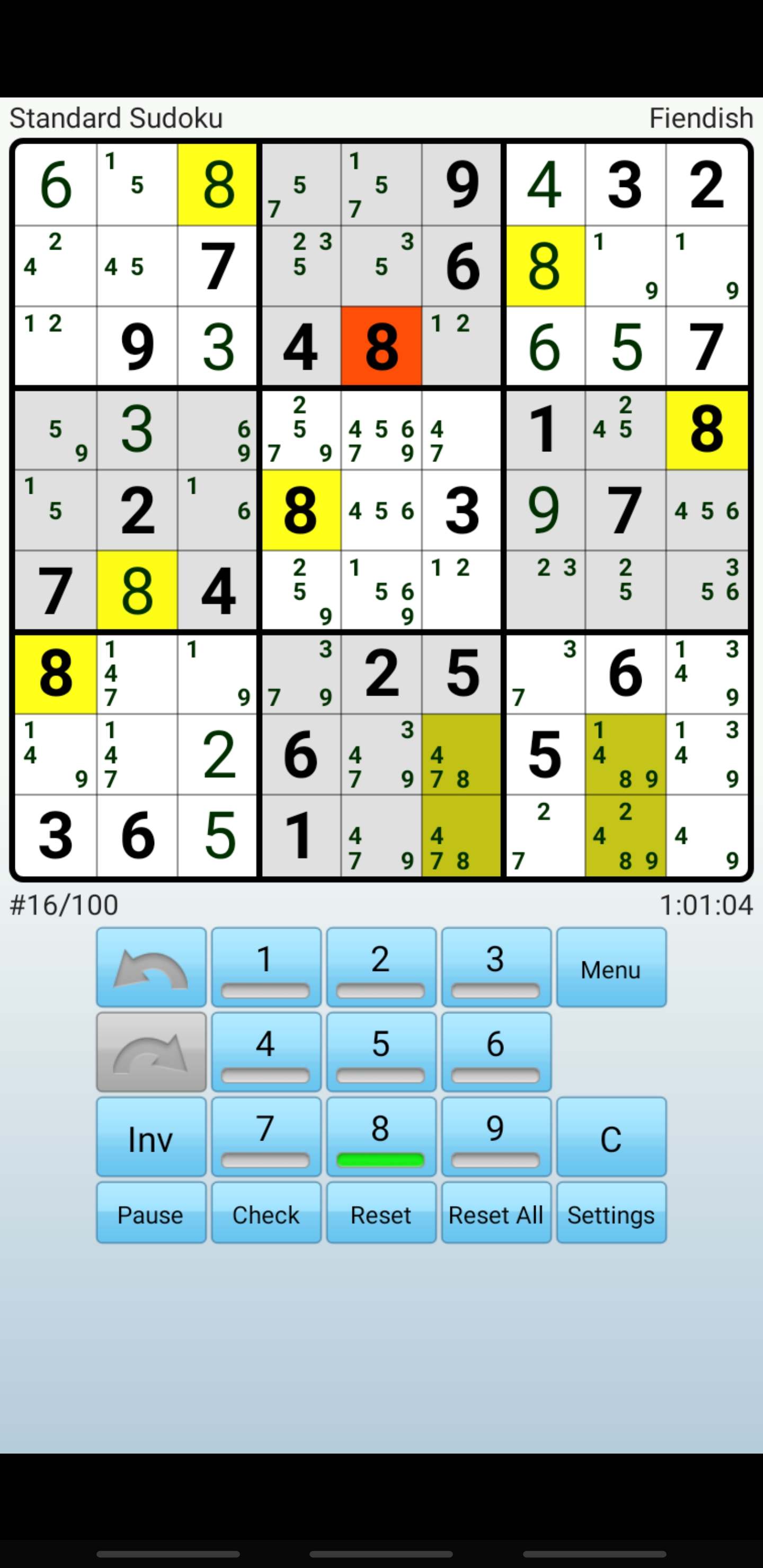Select number 1 on the keypad
This screenshot has height=1568, width=763.
tap(266, 967)
